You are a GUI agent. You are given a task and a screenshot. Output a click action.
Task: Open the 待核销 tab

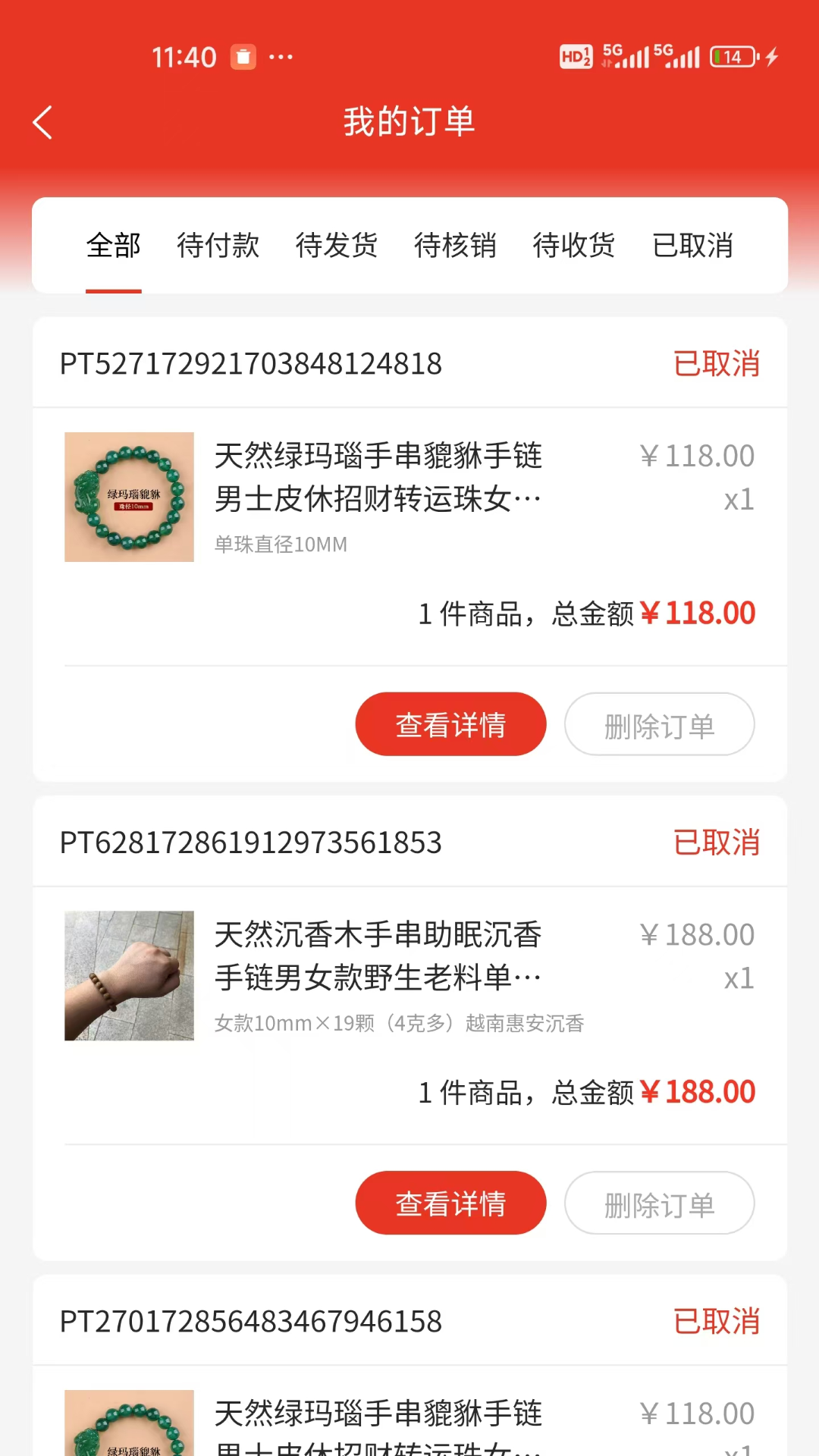[x=455, y=246]
